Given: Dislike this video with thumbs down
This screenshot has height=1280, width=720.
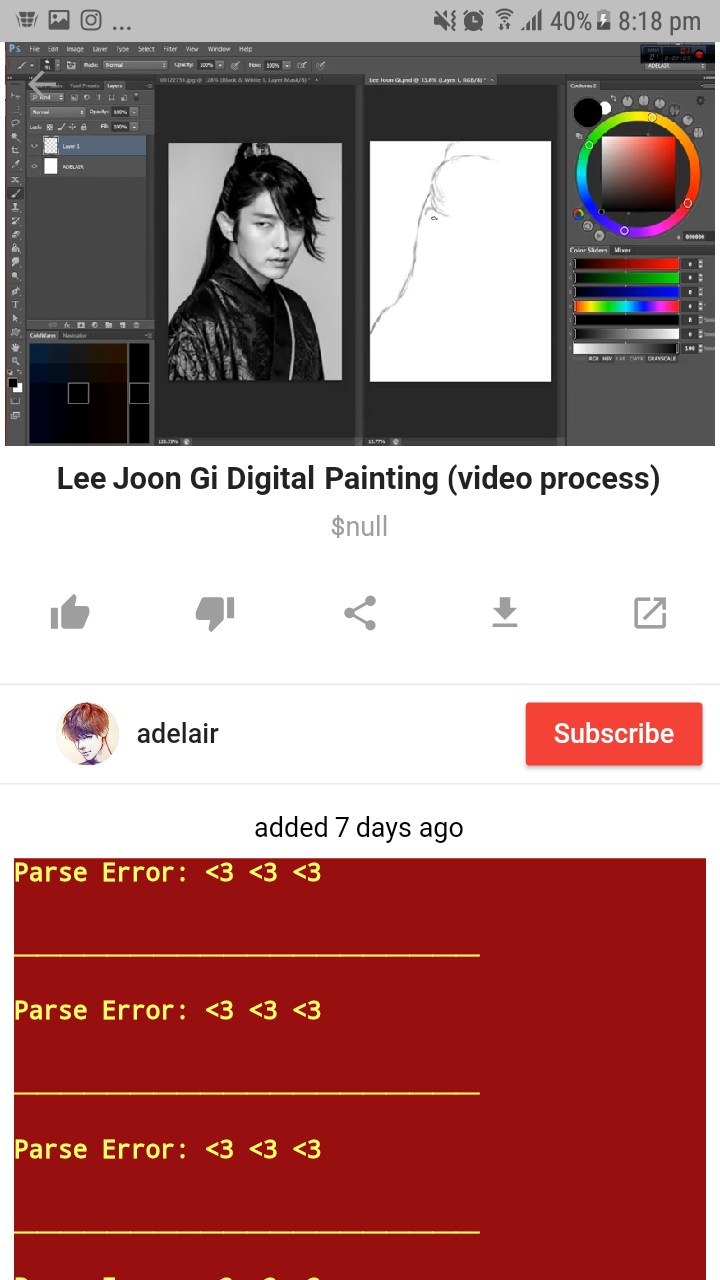Looking at the screenshot, I should (x=215, y=612).
